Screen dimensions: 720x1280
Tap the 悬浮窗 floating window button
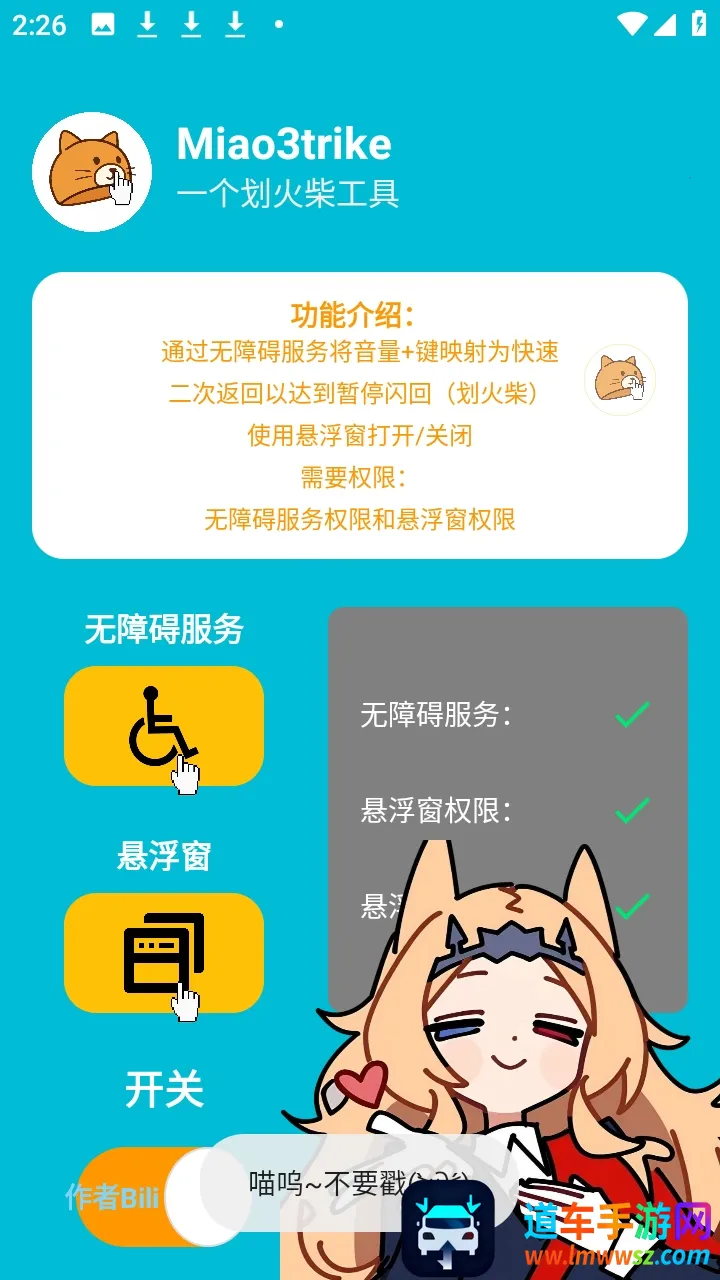[164, 952]
